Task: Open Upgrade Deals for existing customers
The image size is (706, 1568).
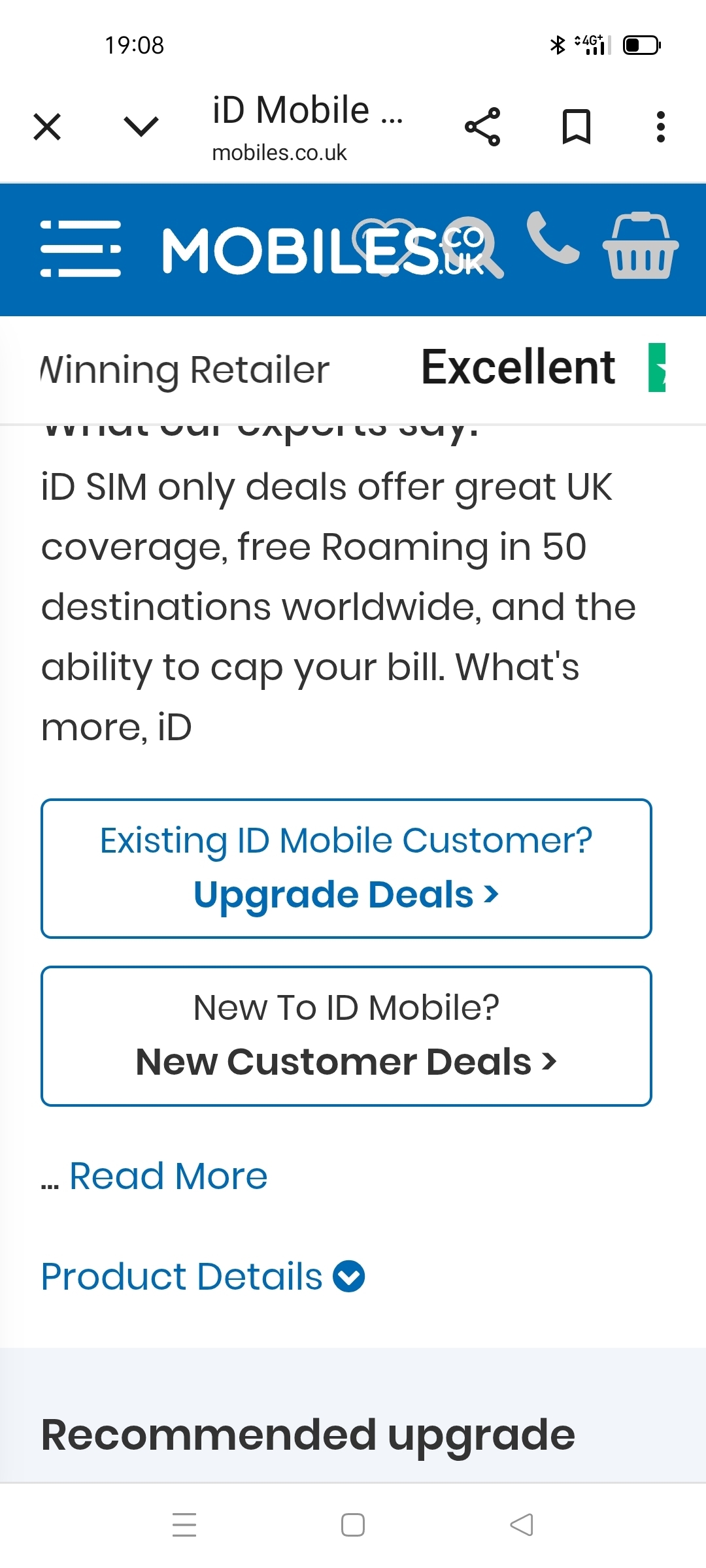Action: (346, 868)
